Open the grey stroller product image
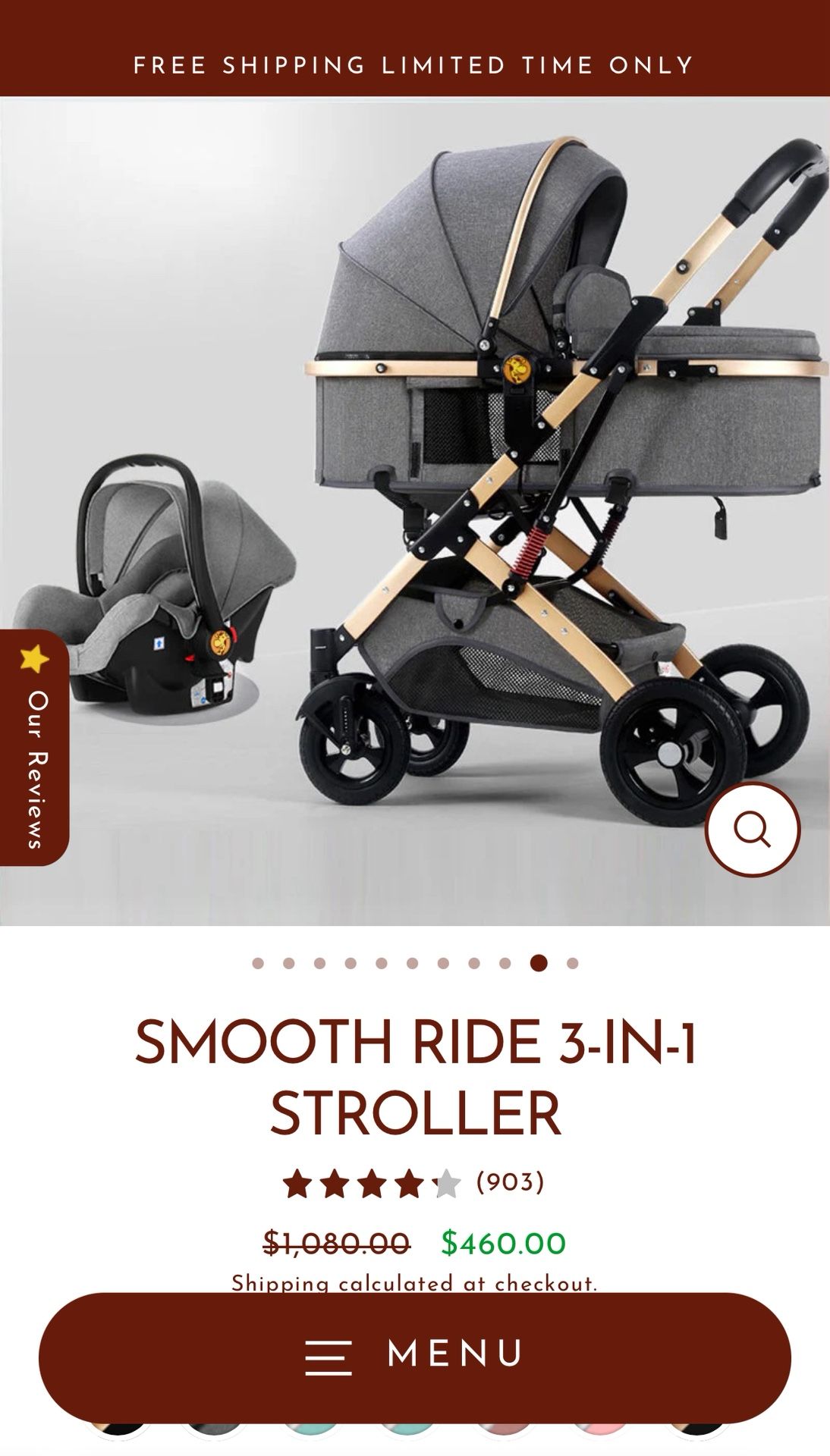 point(415,512)
